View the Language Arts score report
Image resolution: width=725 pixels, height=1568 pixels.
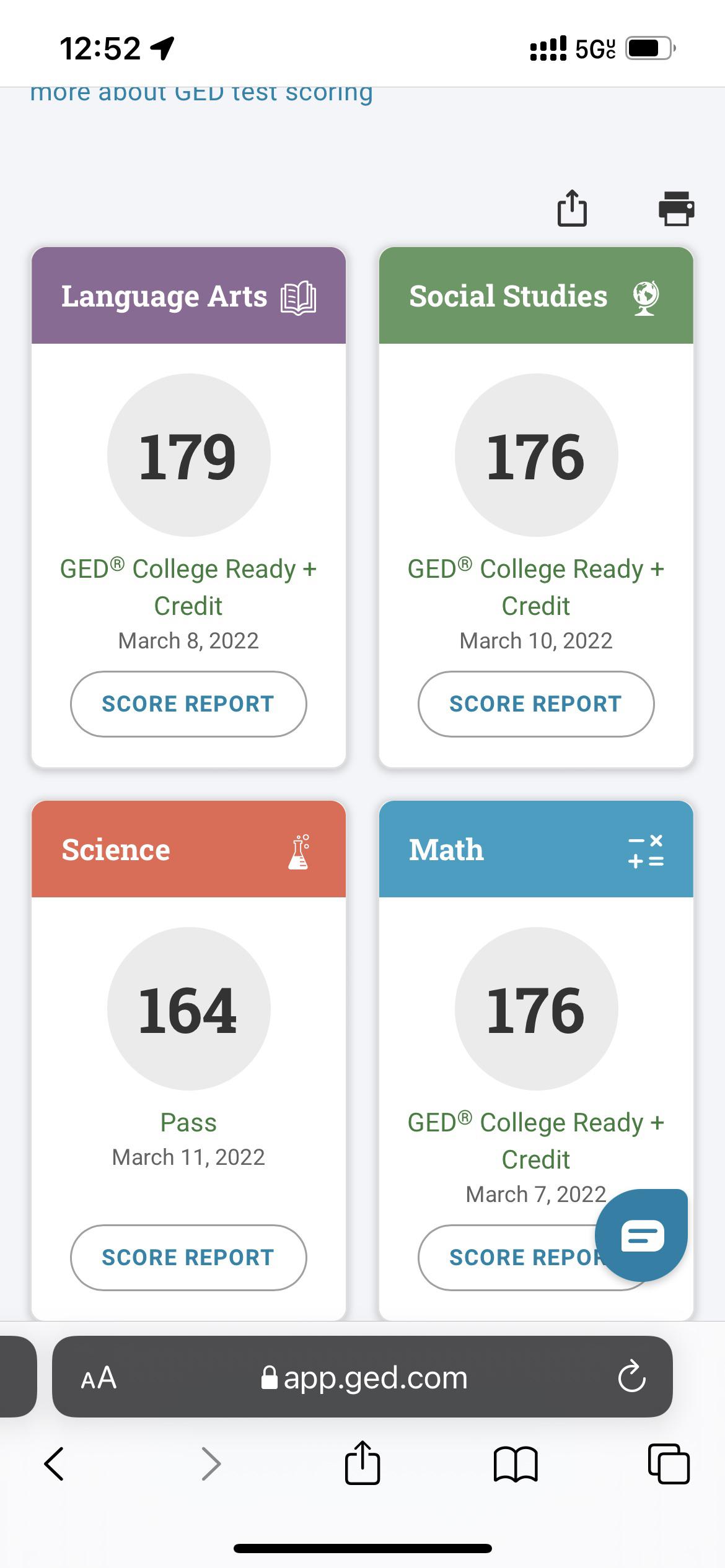[188, 704]
